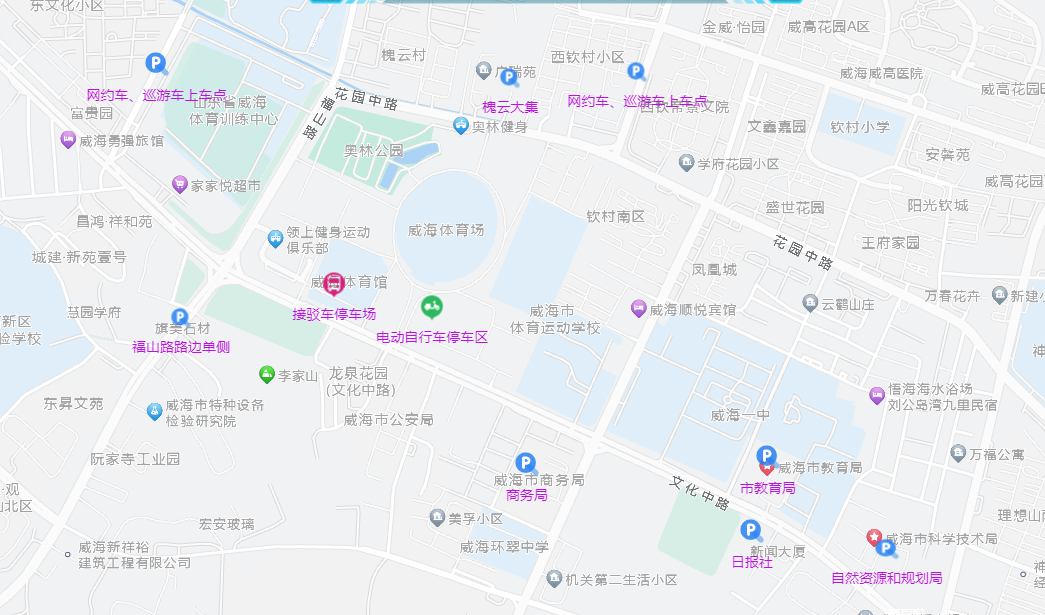Tap the 槐云大集 parking marker
Viewport: 1045px width, 615px height.
pyautogui.click(x=509, y=77)
